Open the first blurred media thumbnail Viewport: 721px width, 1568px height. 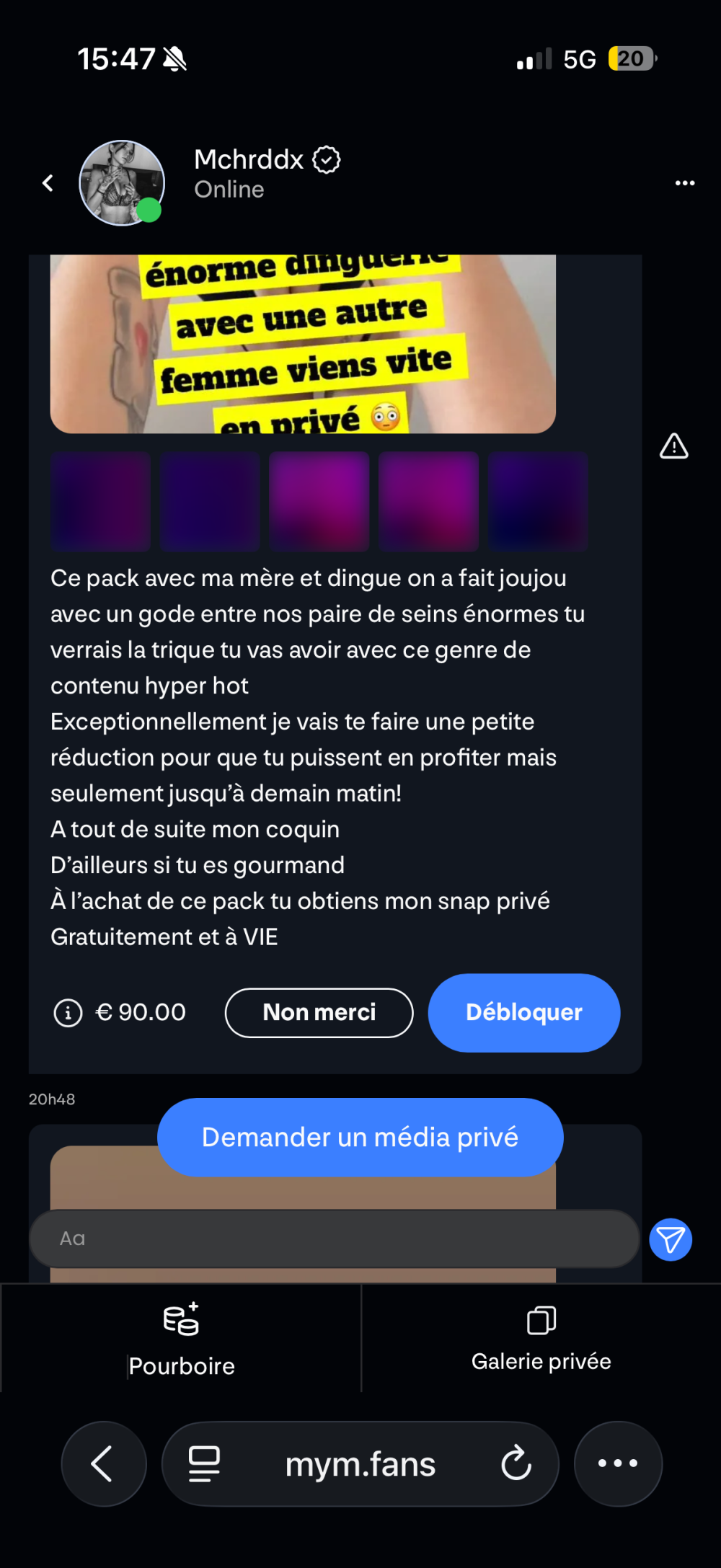pyautogui.click(x=100, y=502)
